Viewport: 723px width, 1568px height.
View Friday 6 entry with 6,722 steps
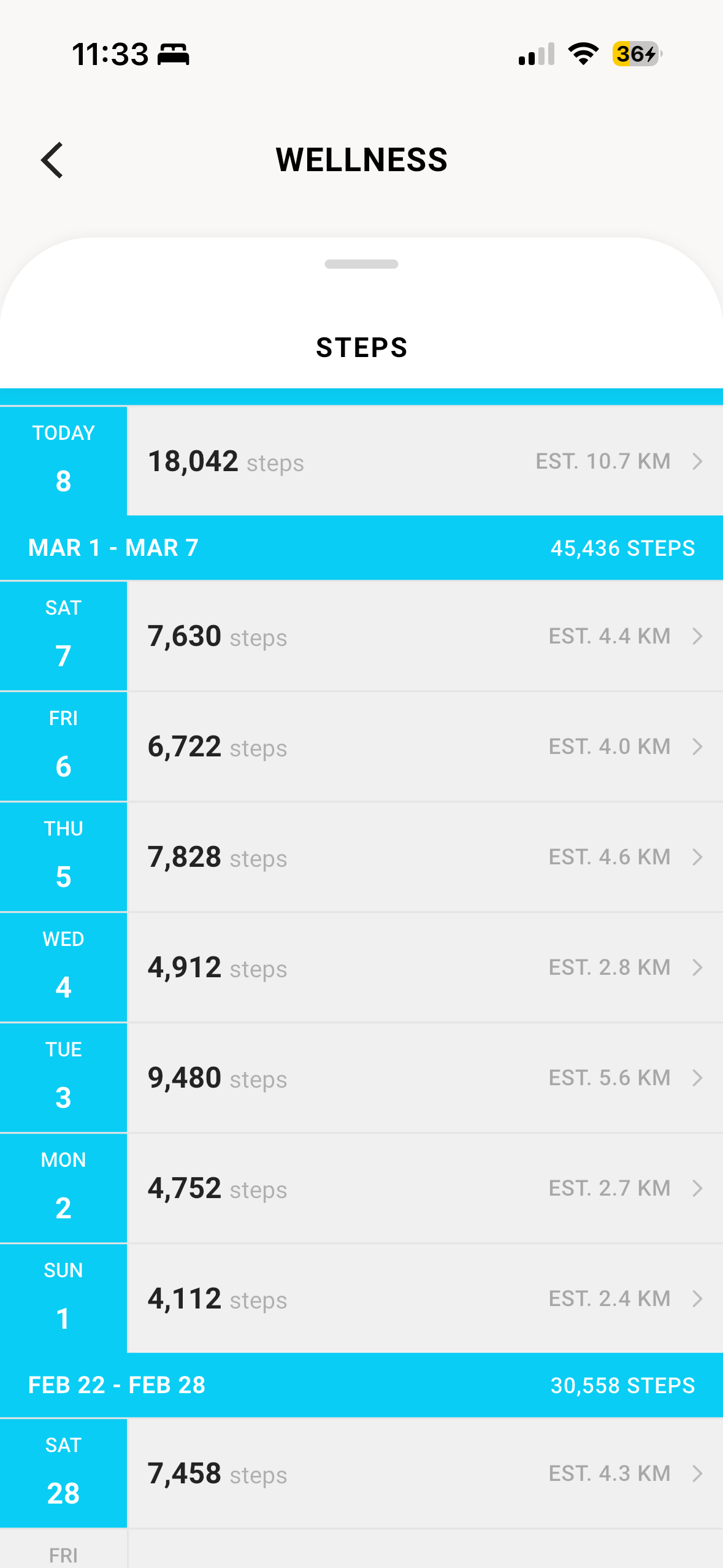pyautogui.click(x=423, y=747)
